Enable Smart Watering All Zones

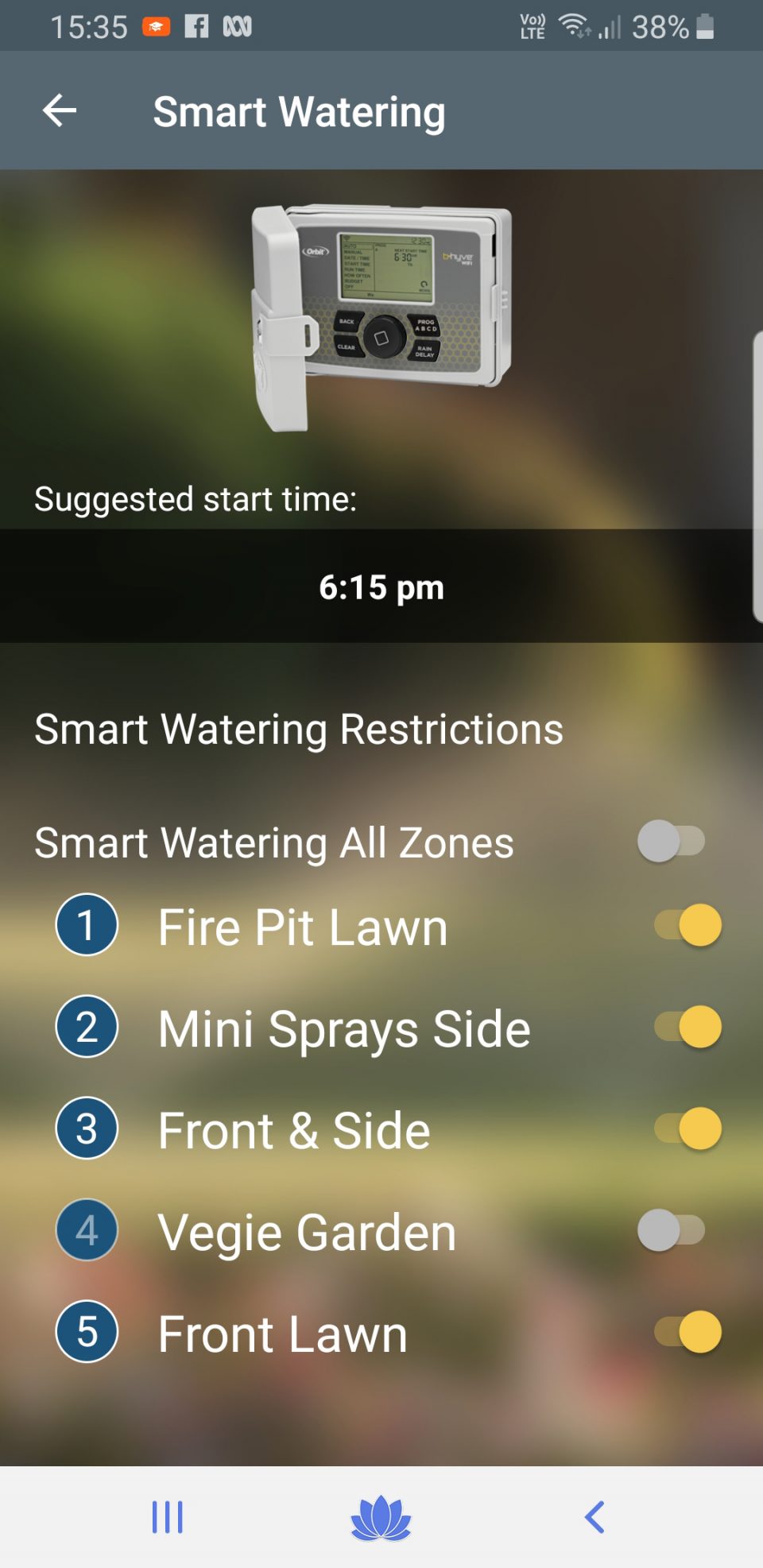[671, 842]
